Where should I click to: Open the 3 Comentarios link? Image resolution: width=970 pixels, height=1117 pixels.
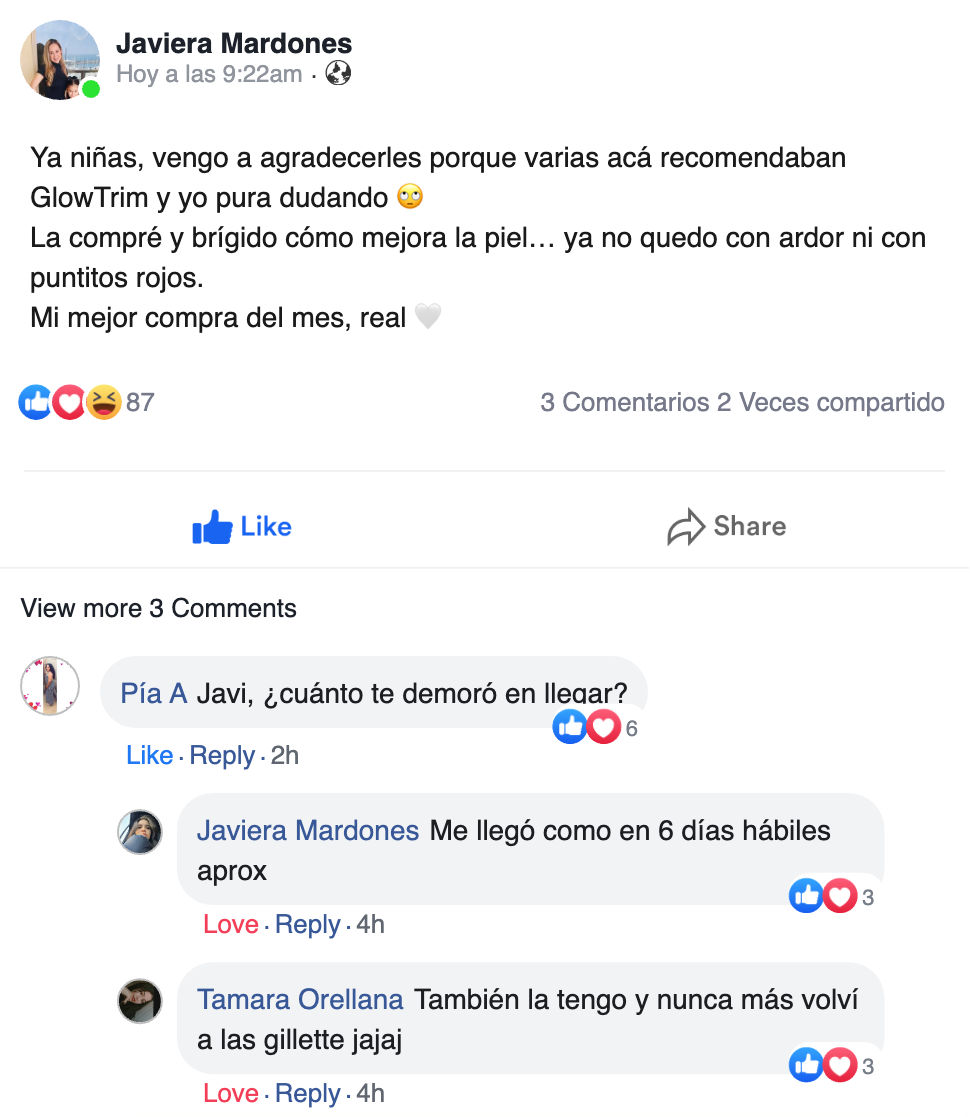625,402
